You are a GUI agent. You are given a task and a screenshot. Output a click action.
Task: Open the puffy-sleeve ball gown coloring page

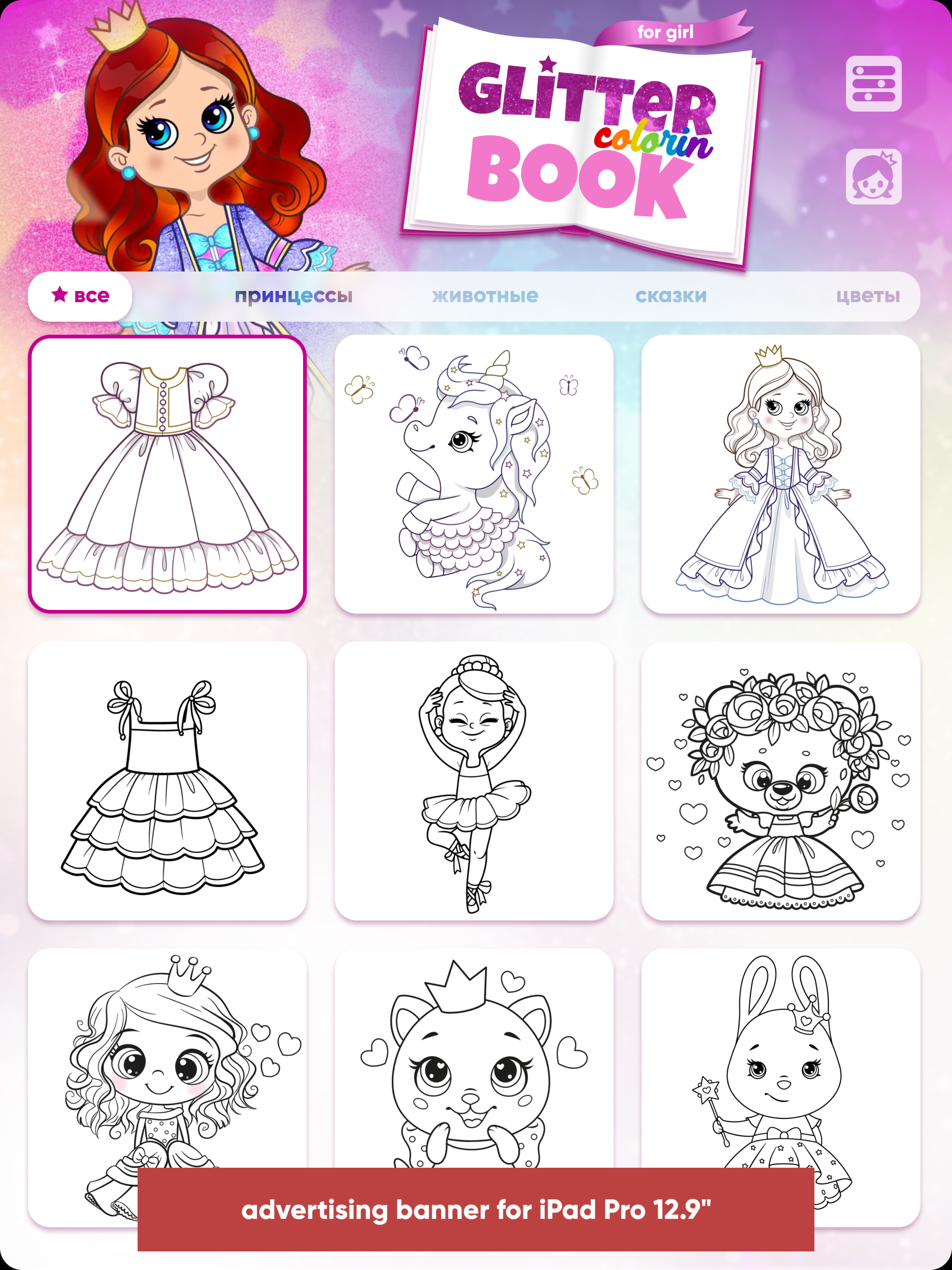coord(167,474)
